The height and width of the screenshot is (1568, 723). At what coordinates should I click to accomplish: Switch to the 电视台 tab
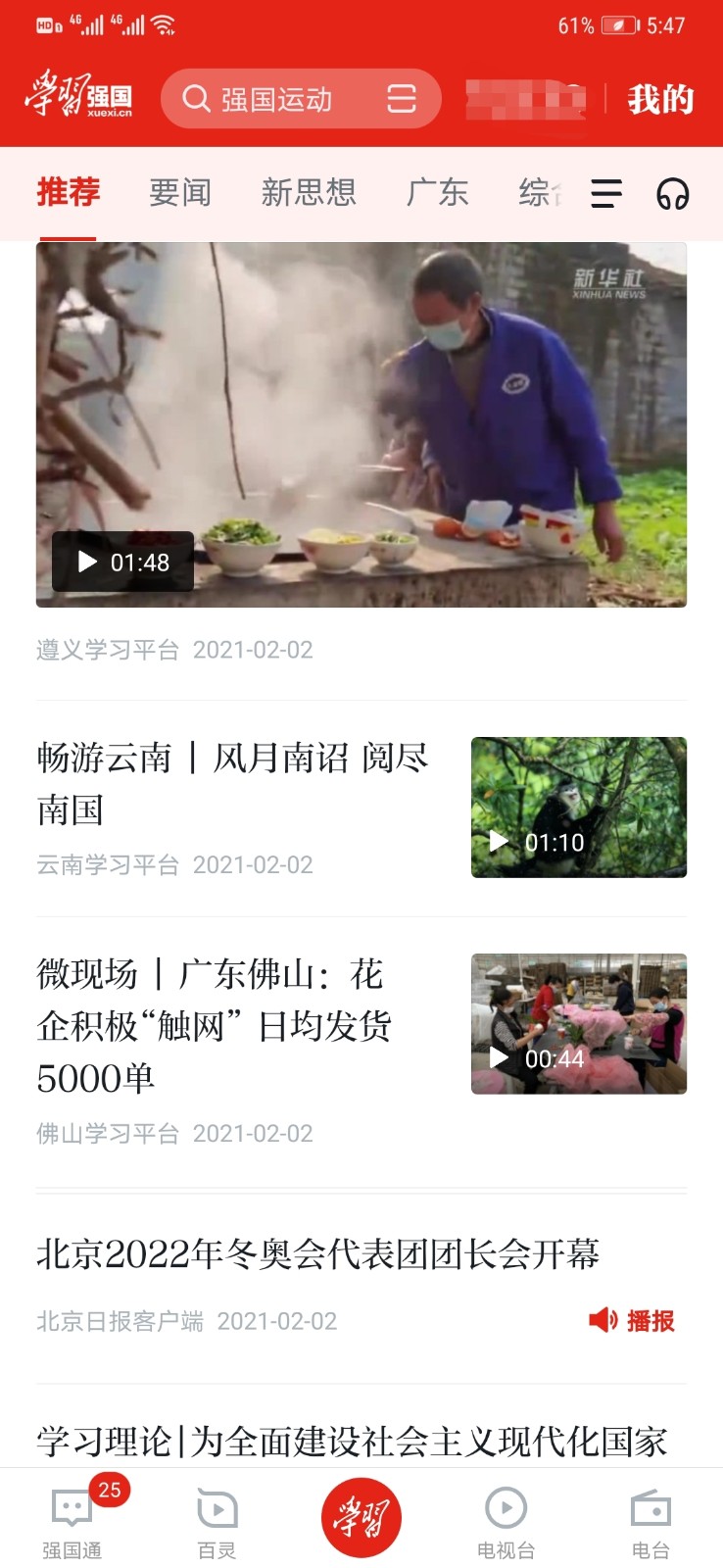(x=506, y=1522)
